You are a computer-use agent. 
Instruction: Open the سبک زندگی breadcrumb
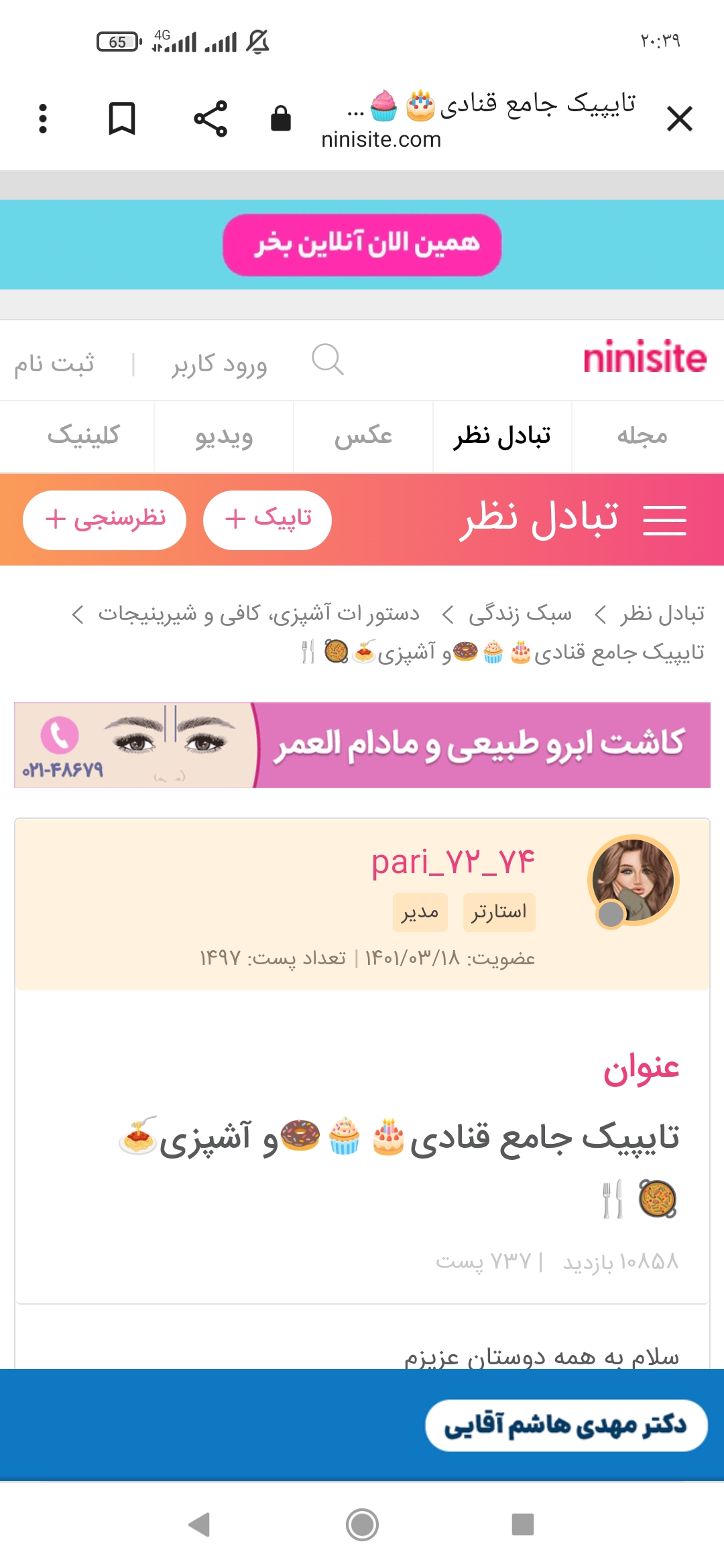tap(520, 614)
